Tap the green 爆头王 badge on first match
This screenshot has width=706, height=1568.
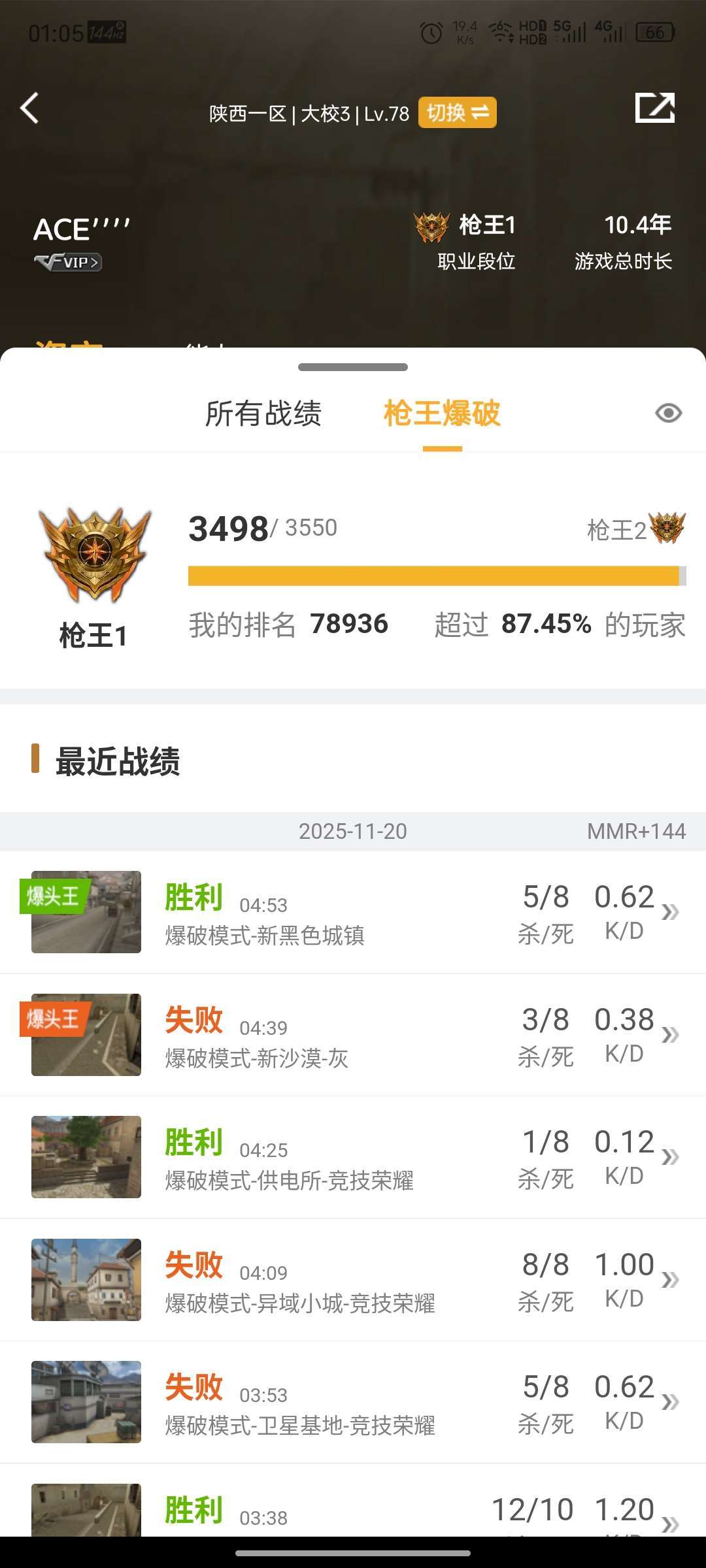point(56,898)
